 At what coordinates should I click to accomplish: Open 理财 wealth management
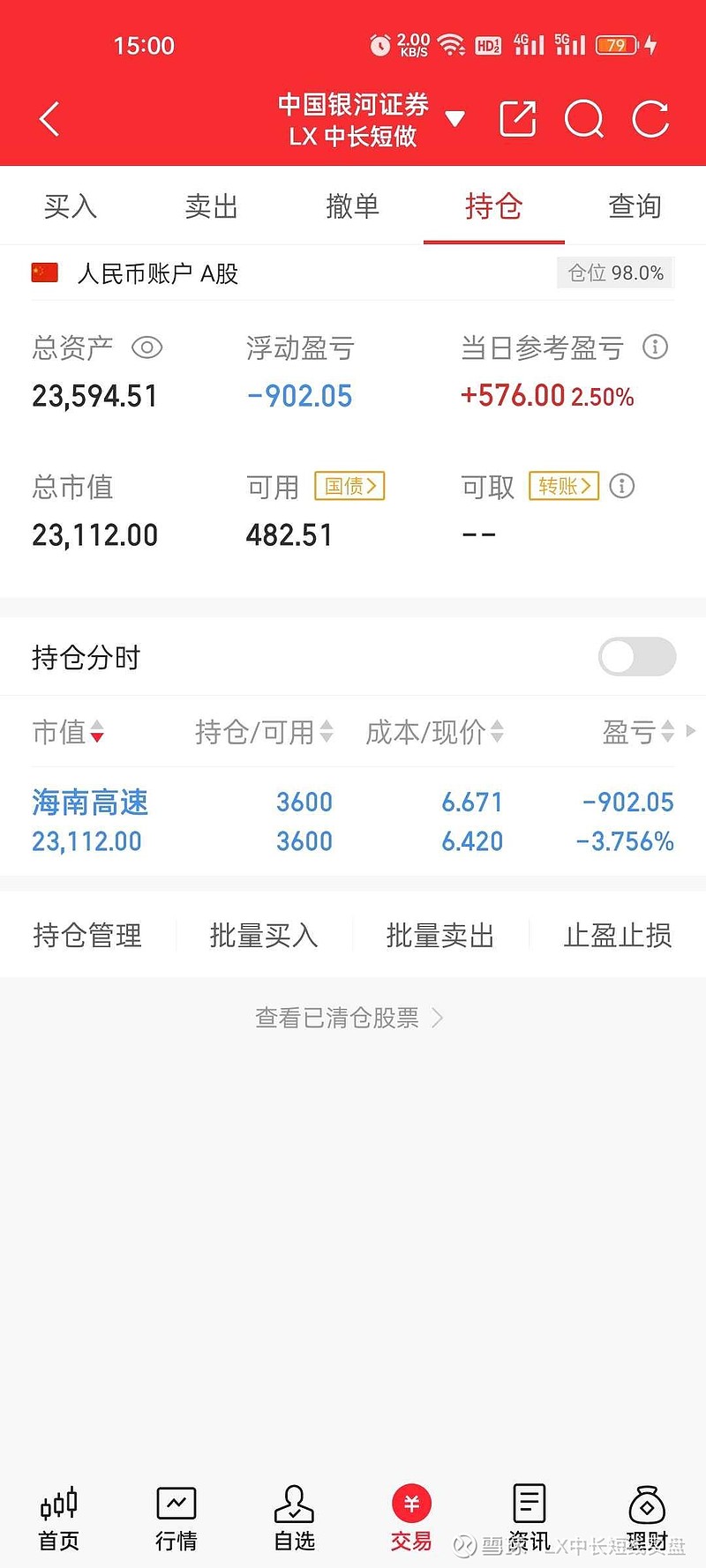pyautogui.click(x=647, y=1519)
